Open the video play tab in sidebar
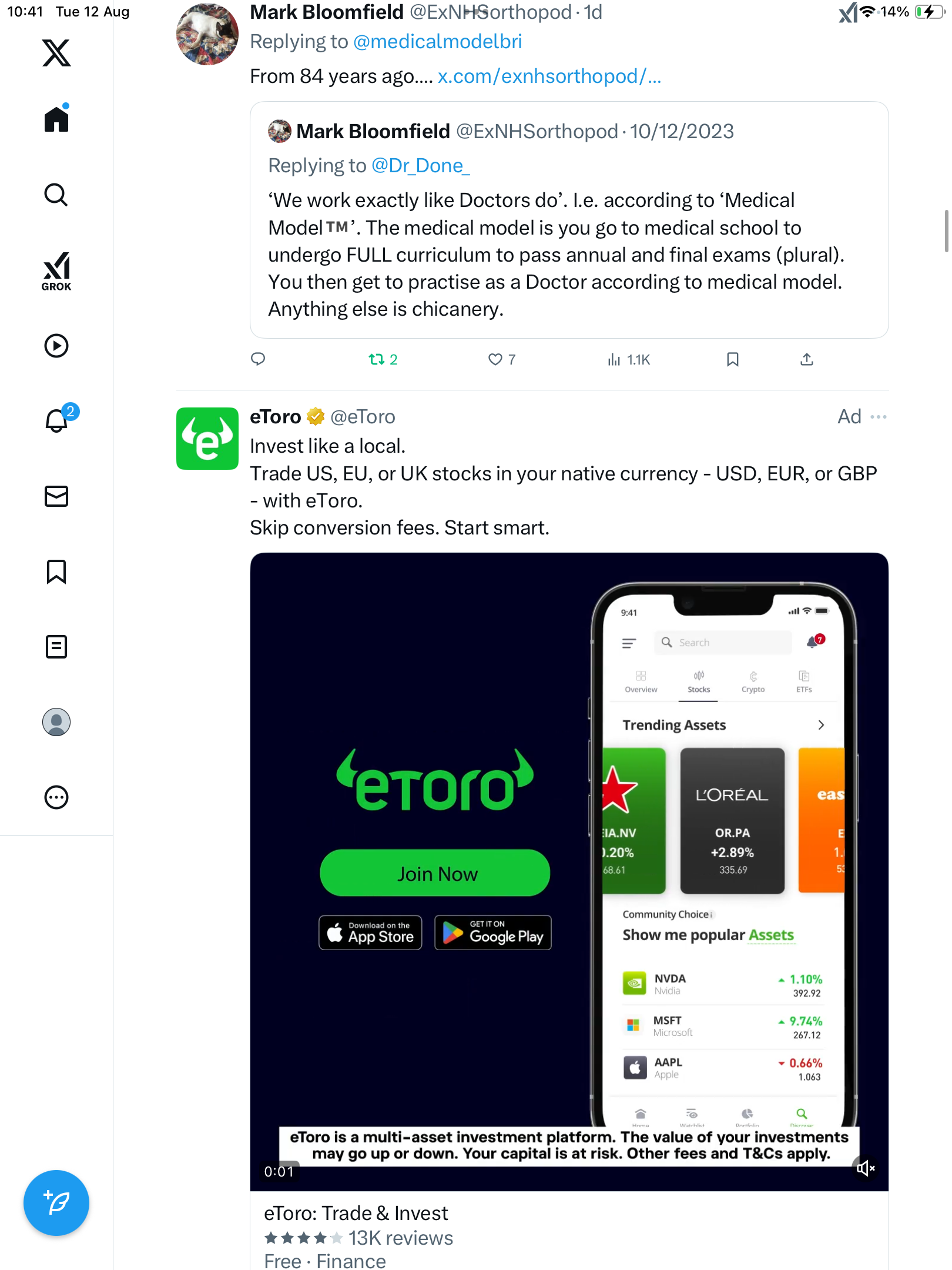The width and height of the screenshot is (952, 1270). [x=56, y=346]
